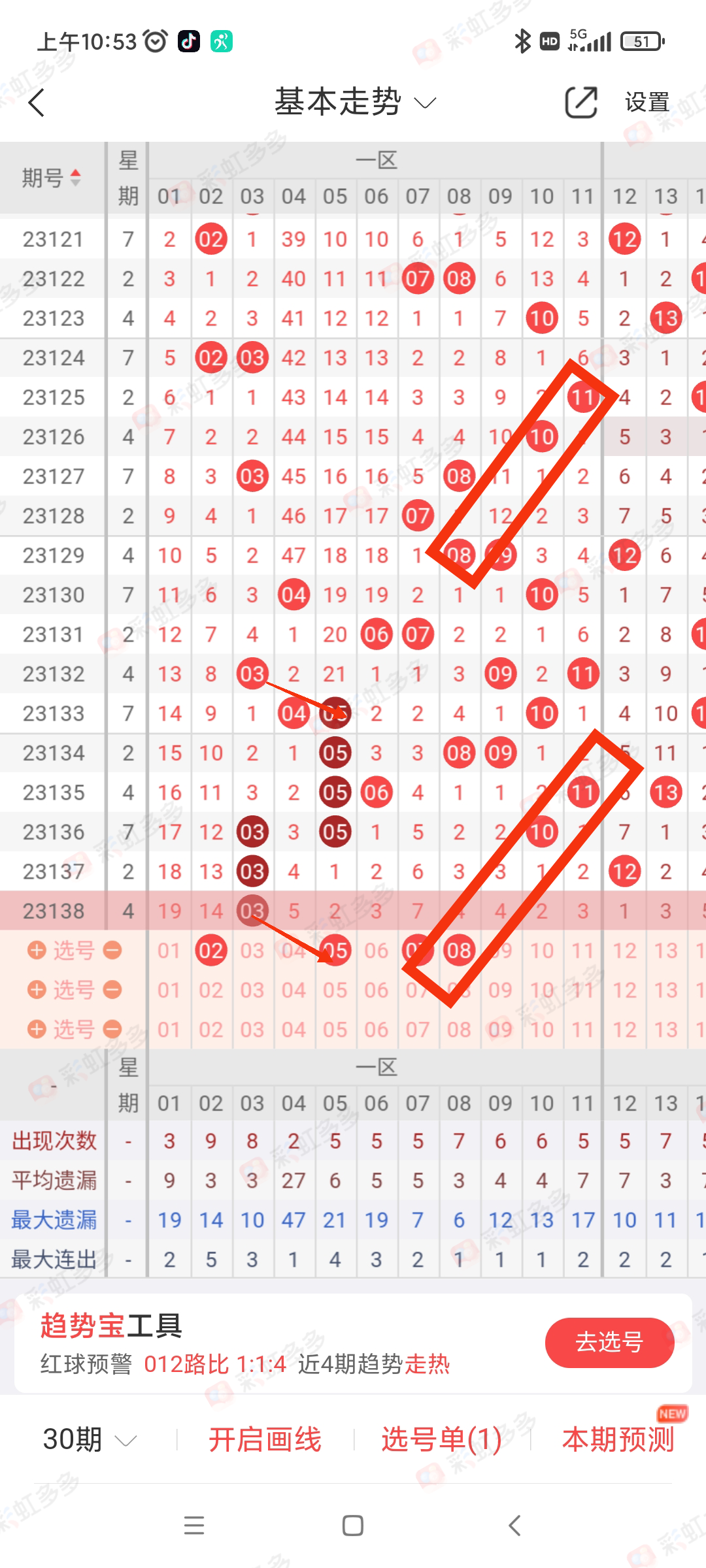Open 设置 settings
This screenshot has width=706, height=1568.
pyautogui.click(x=647, y=103)
